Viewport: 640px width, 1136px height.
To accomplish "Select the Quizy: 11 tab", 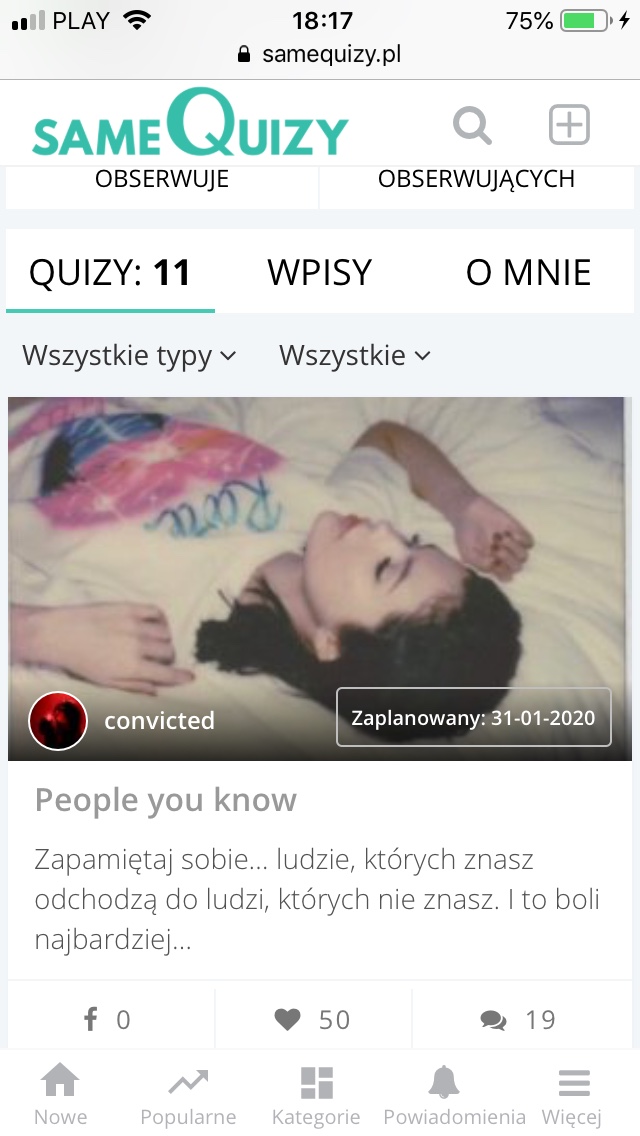I will [110, 272].
